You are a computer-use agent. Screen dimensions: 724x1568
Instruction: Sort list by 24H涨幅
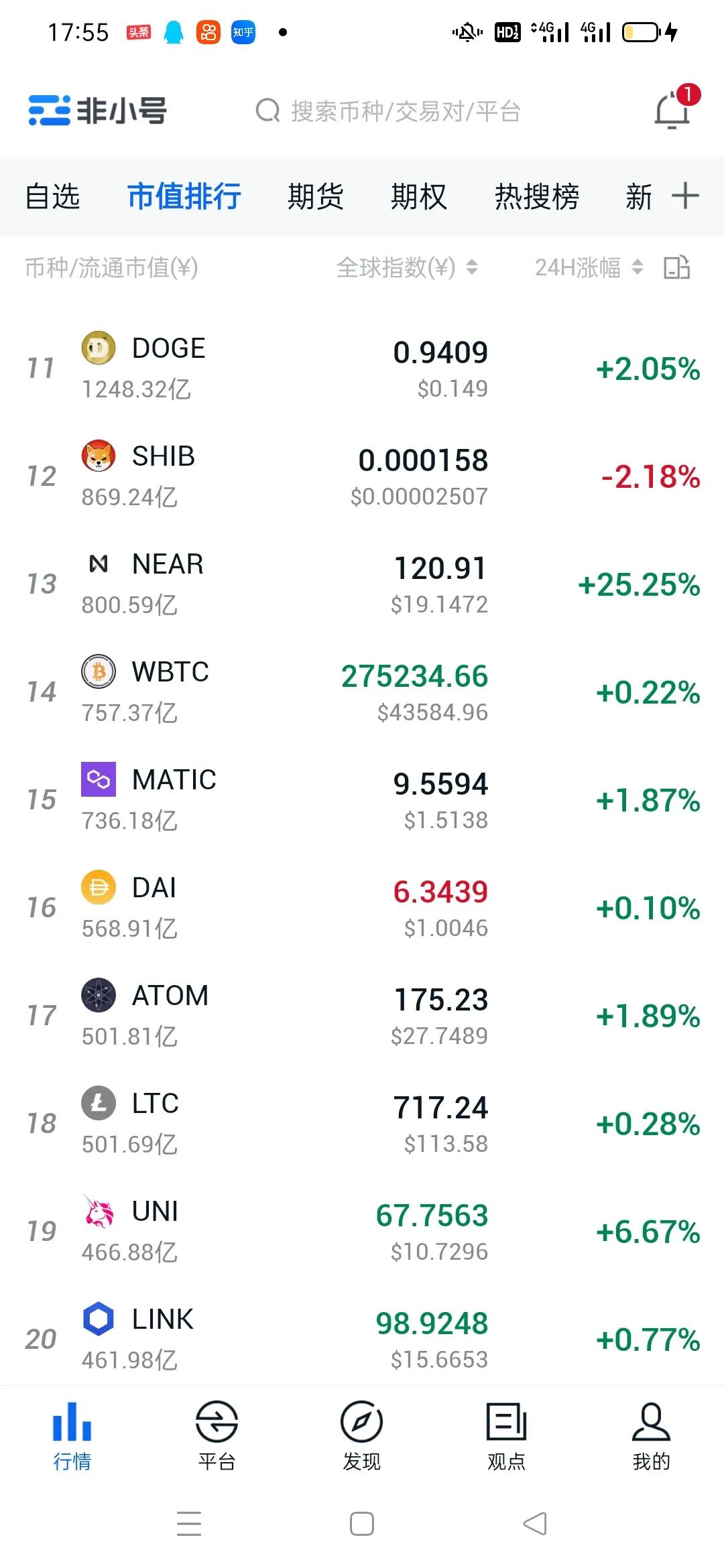588,268
